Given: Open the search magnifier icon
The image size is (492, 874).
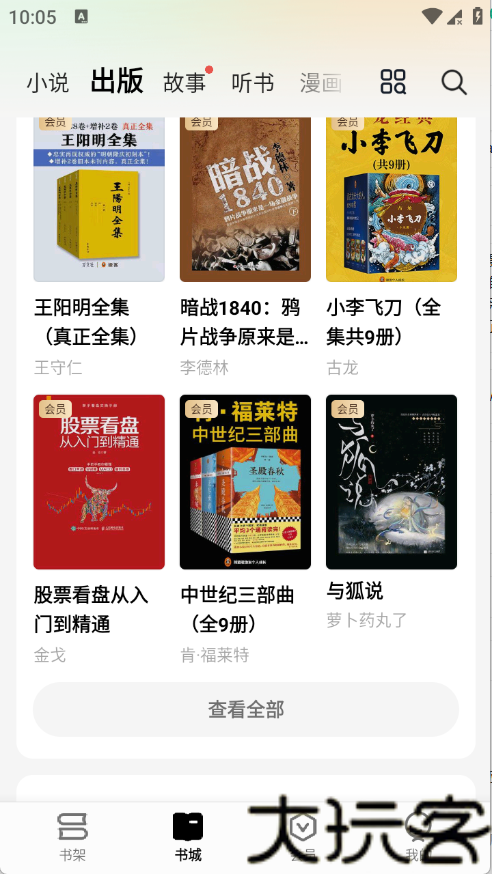Looking at the screenshot, I should pos(454,82).
